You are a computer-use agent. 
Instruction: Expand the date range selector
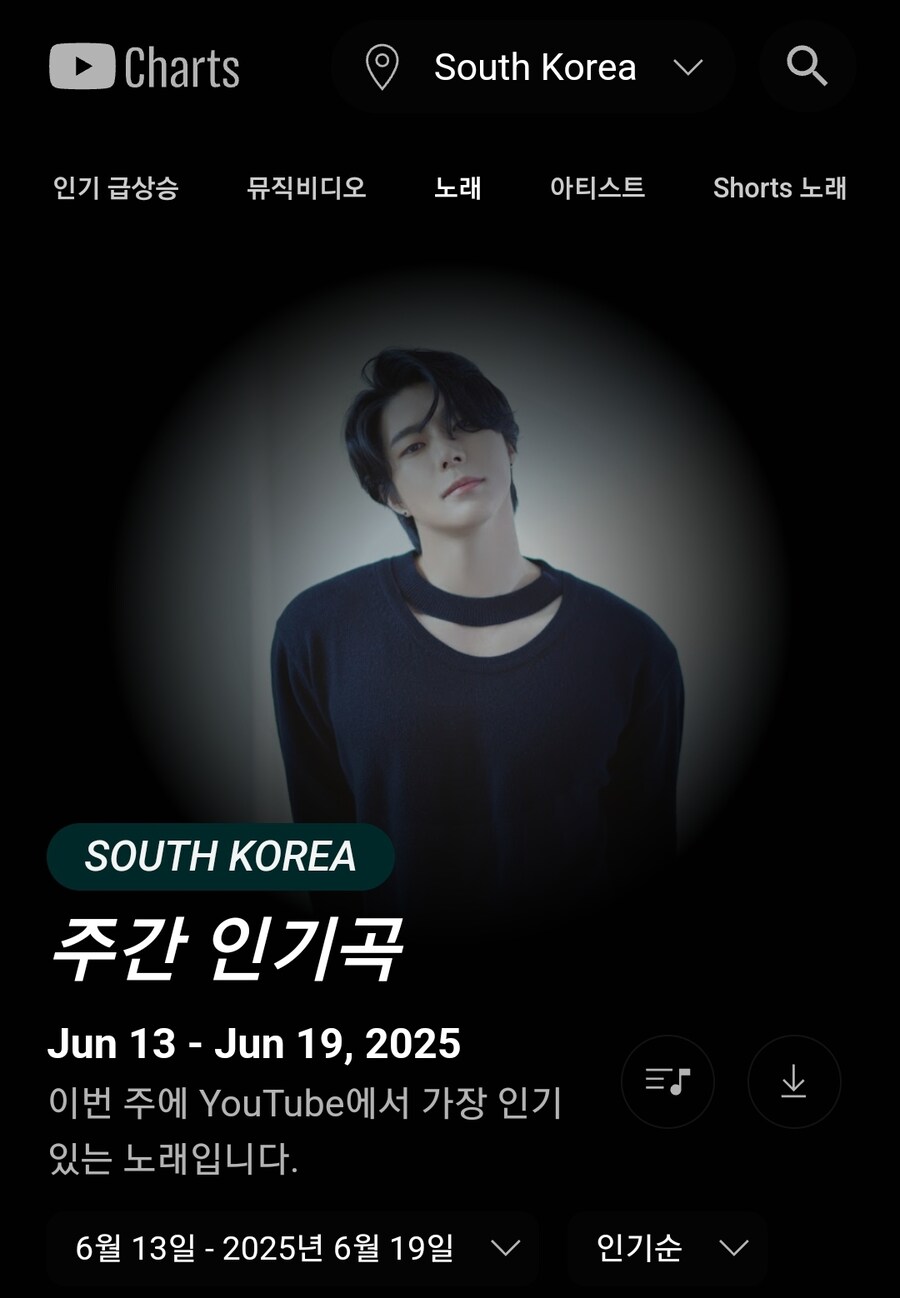(x=293, y=1247)
